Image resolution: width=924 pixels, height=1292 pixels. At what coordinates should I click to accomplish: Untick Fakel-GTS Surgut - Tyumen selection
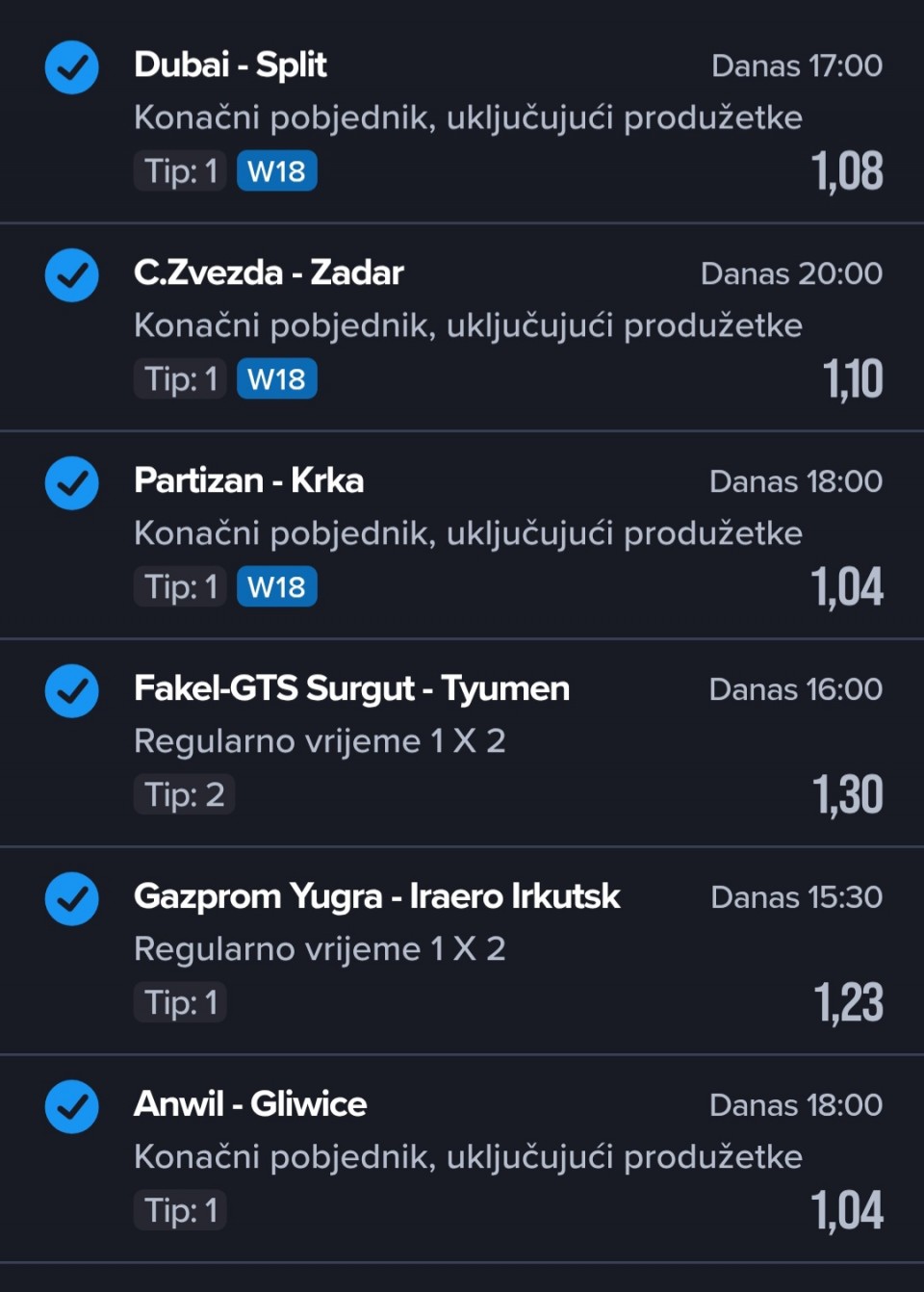(72, 691)
